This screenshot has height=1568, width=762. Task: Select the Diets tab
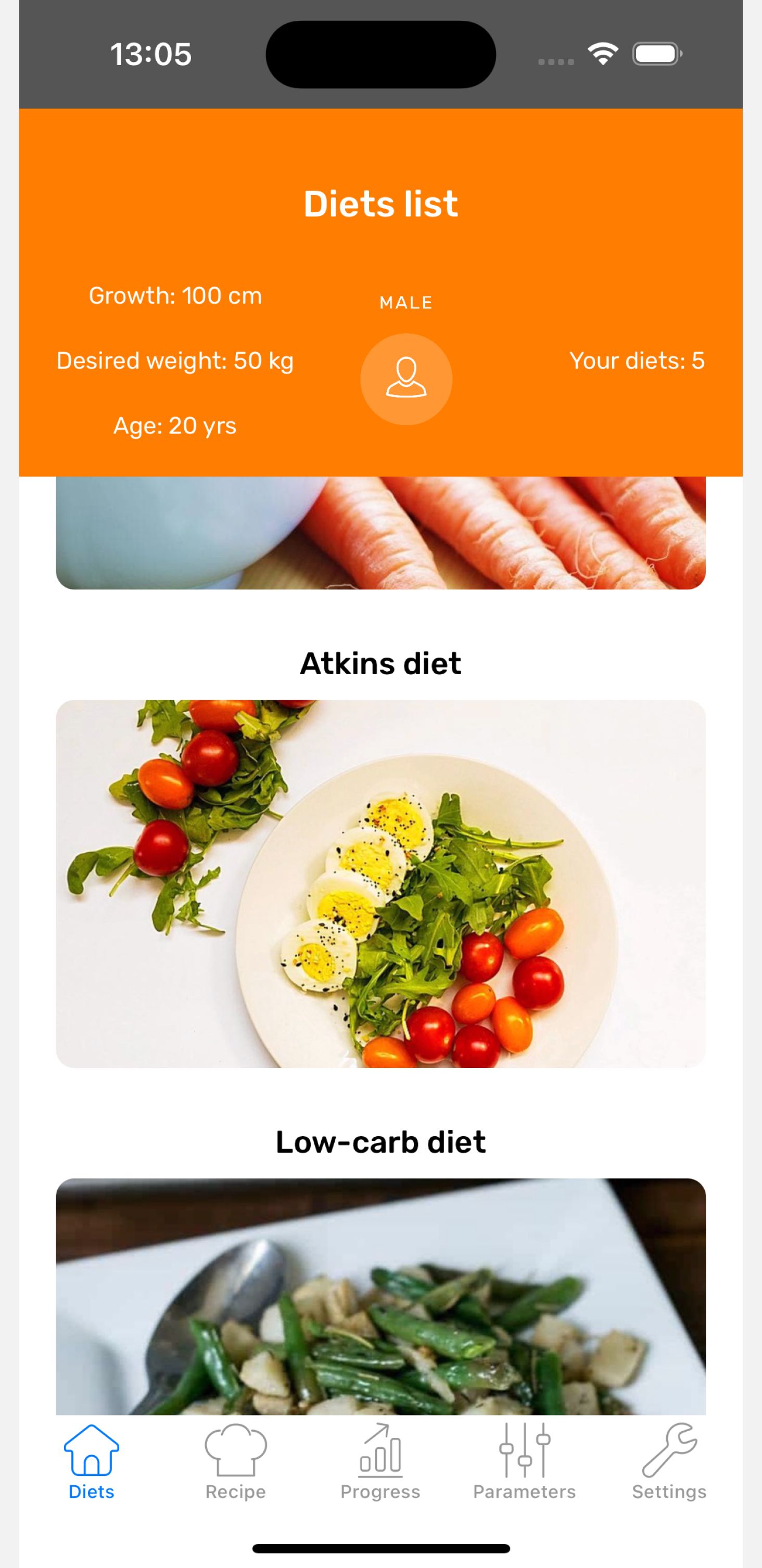92,1462
